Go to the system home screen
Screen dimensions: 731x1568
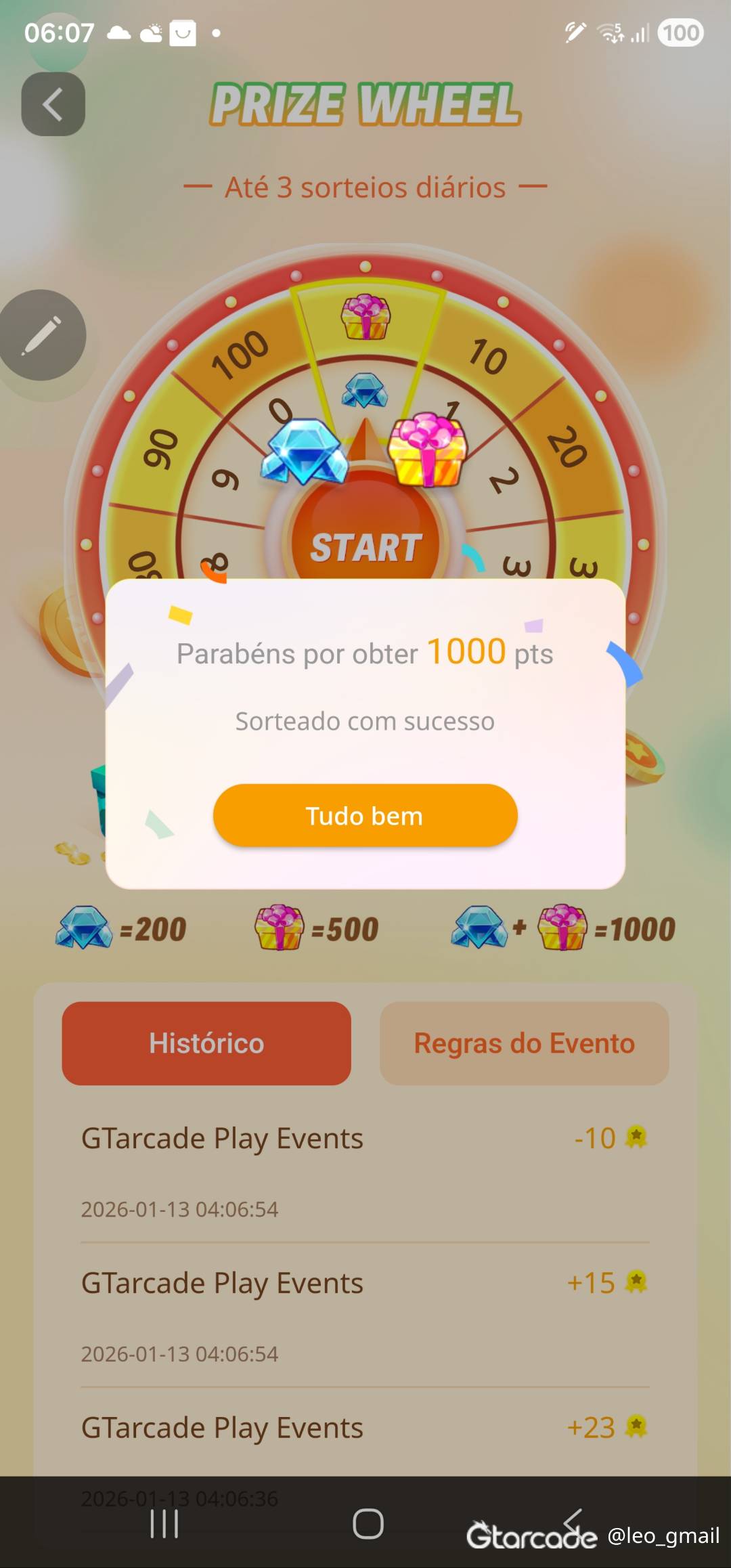(368, 1524)
